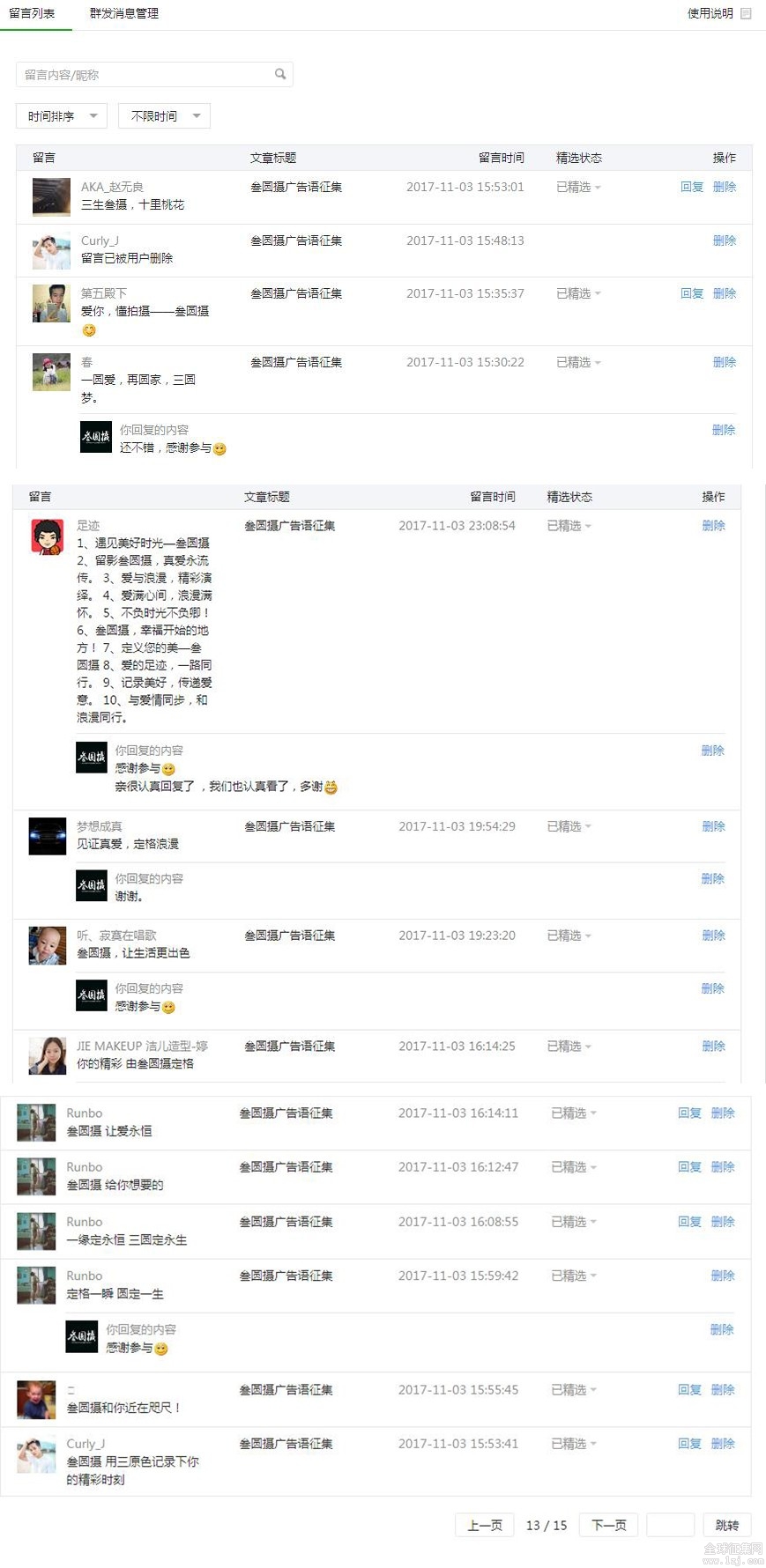Delete 足迹's long comment
766x1568 pixels.
(713, 526)
